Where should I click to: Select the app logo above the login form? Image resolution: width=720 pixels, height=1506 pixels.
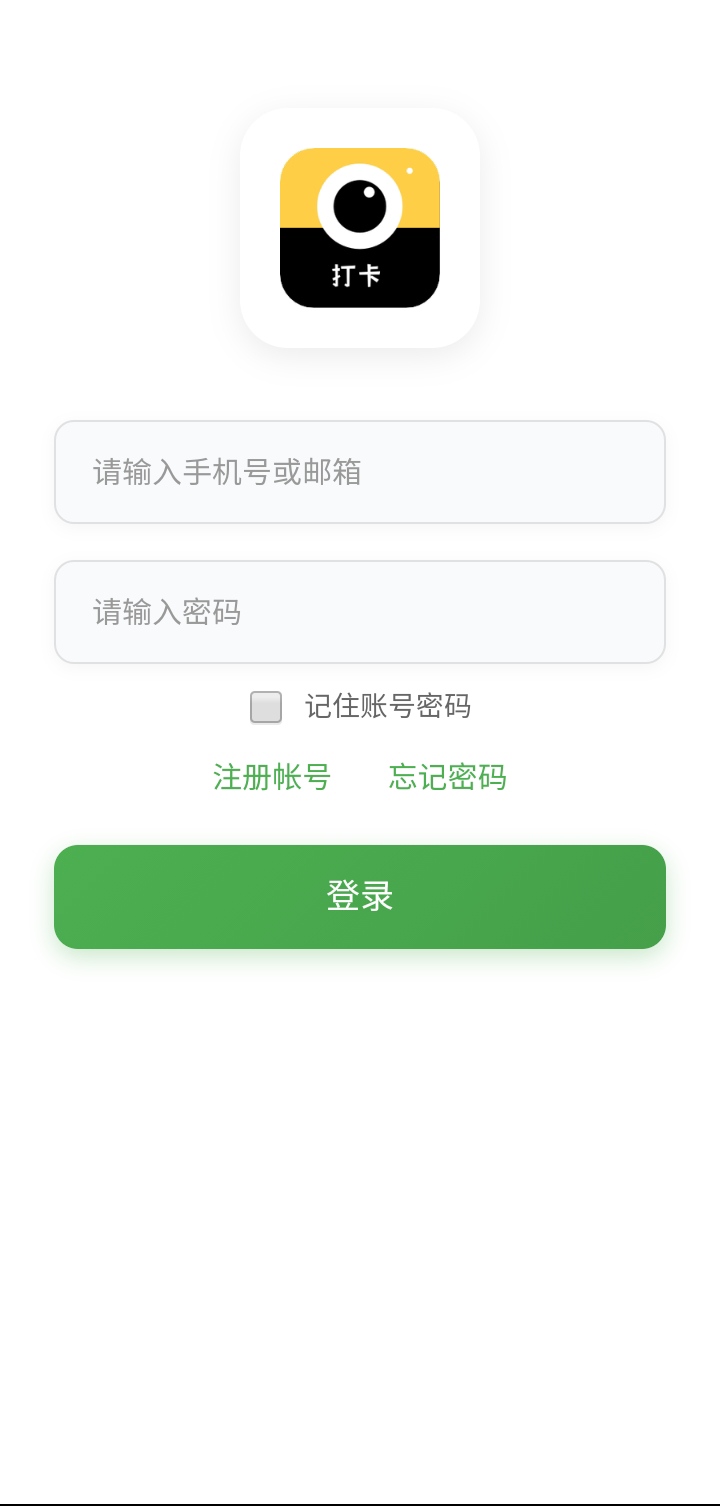360,230
